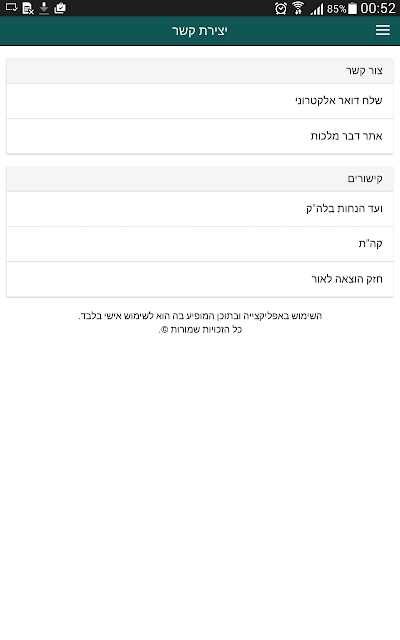Open the hamburger drawer menu
This screenshot has height=640, width=400.
coord(382,31)
